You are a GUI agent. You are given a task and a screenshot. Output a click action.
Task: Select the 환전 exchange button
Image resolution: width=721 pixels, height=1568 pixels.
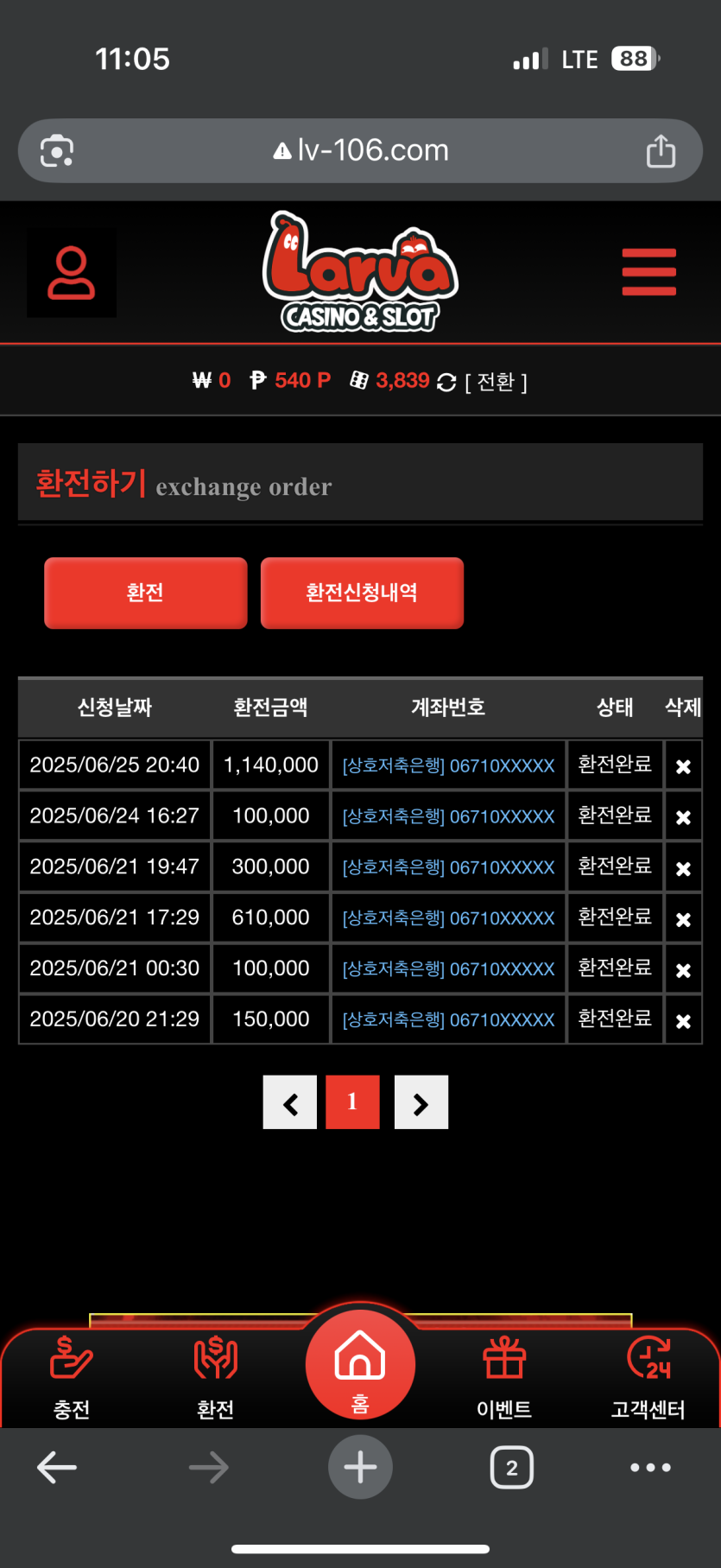(x=146, y=593)
